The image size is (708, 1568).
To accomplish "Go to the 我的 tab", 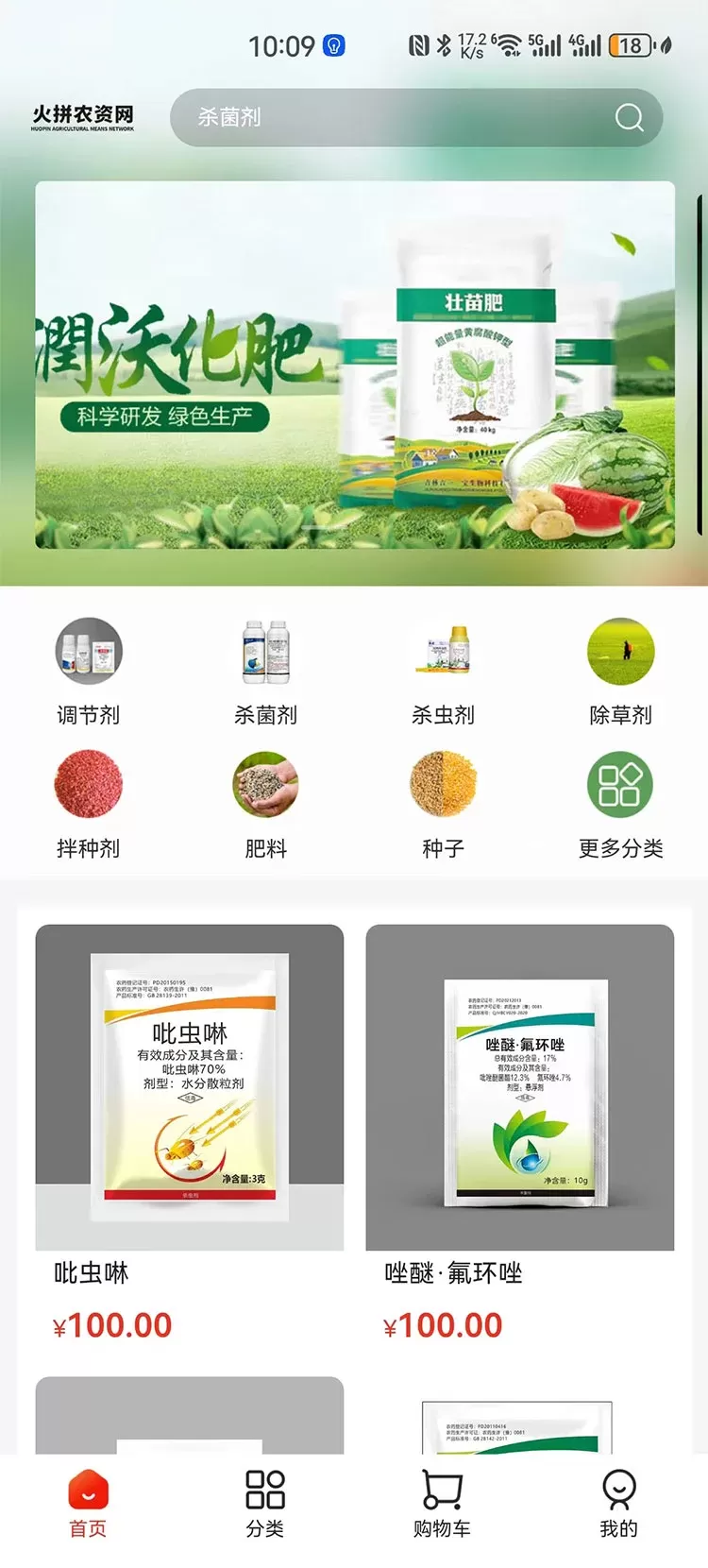I will pos(619,1504).
